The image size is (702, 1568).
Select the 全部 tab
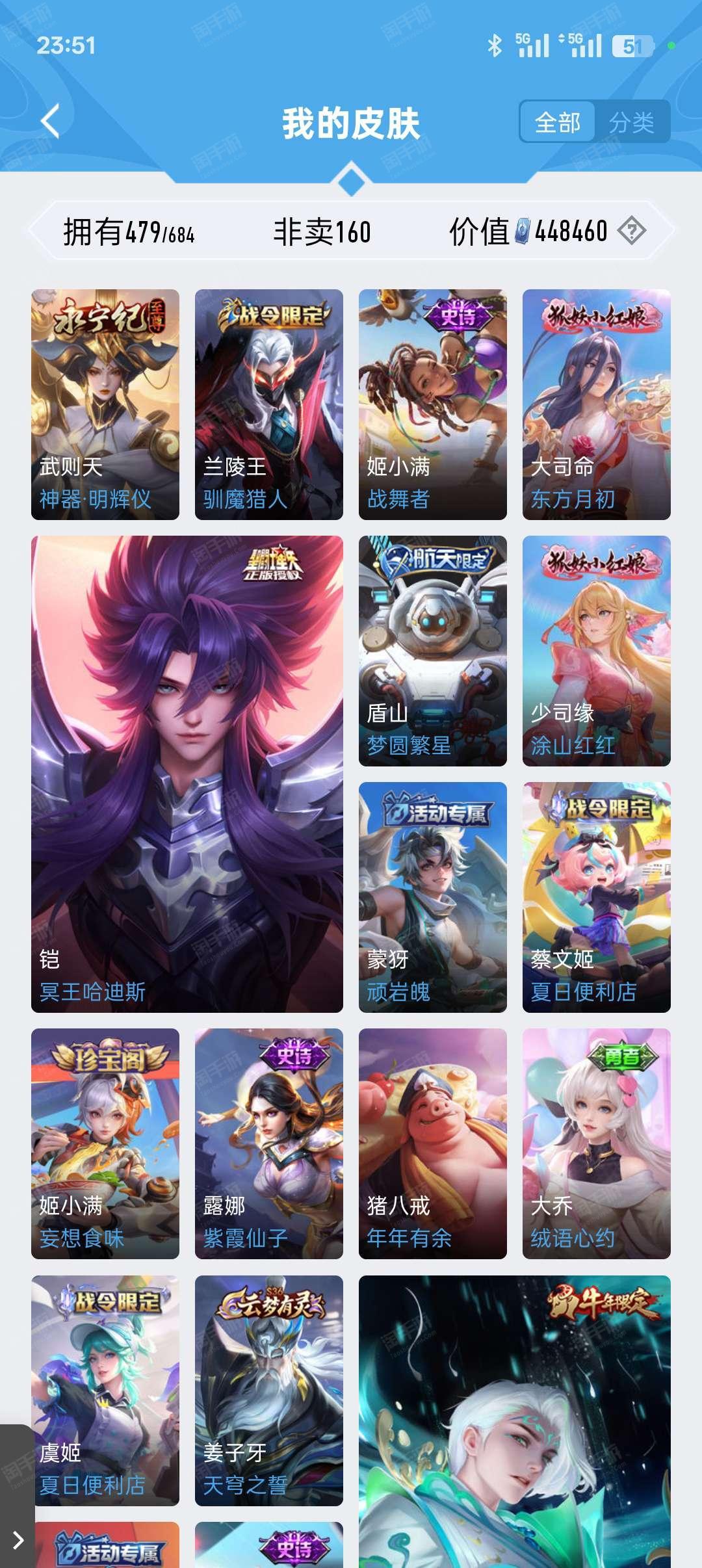pyautogui.click(x=558, y=122)
